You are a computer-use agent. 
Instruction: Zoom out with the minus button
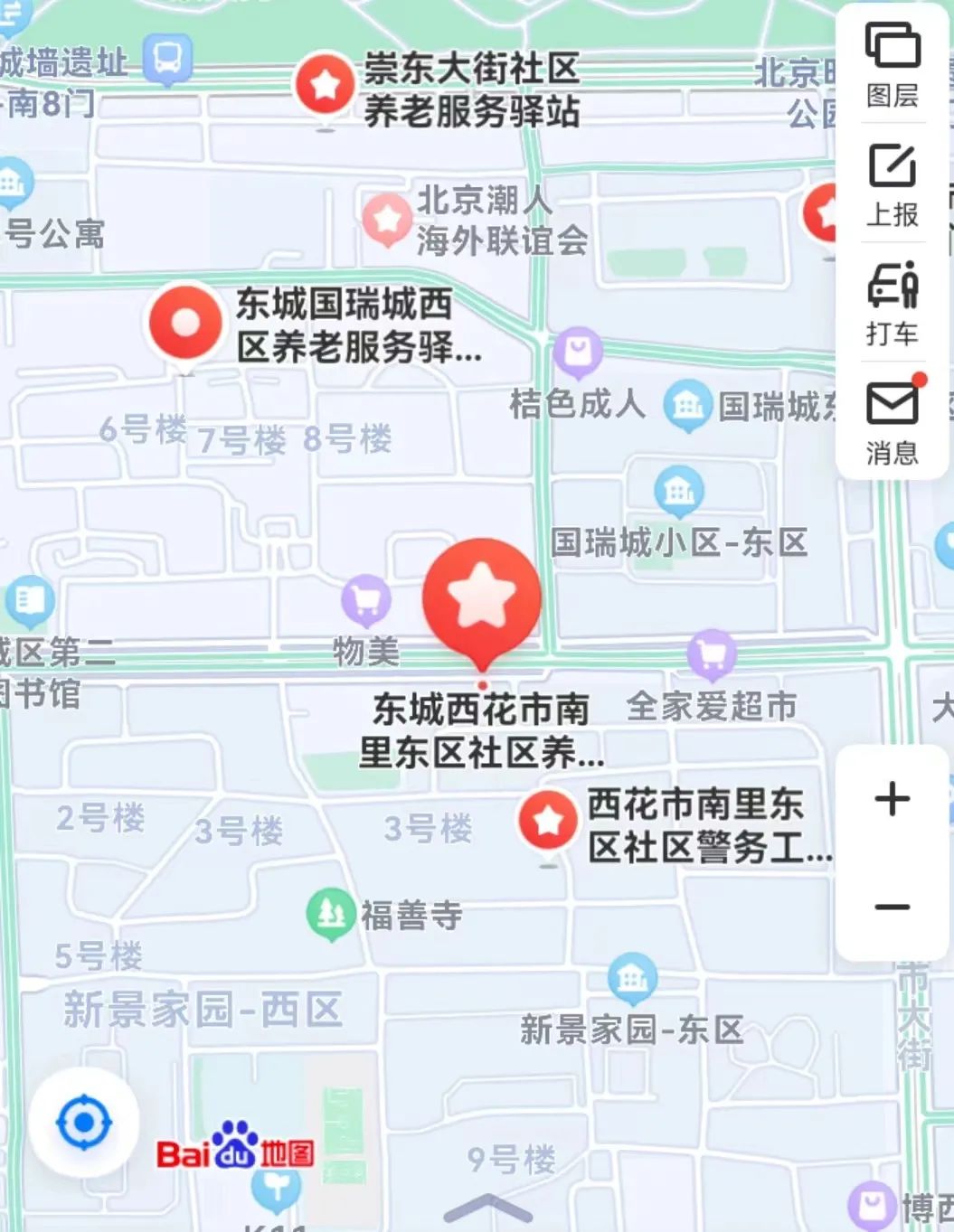click(x=892, y=907)
